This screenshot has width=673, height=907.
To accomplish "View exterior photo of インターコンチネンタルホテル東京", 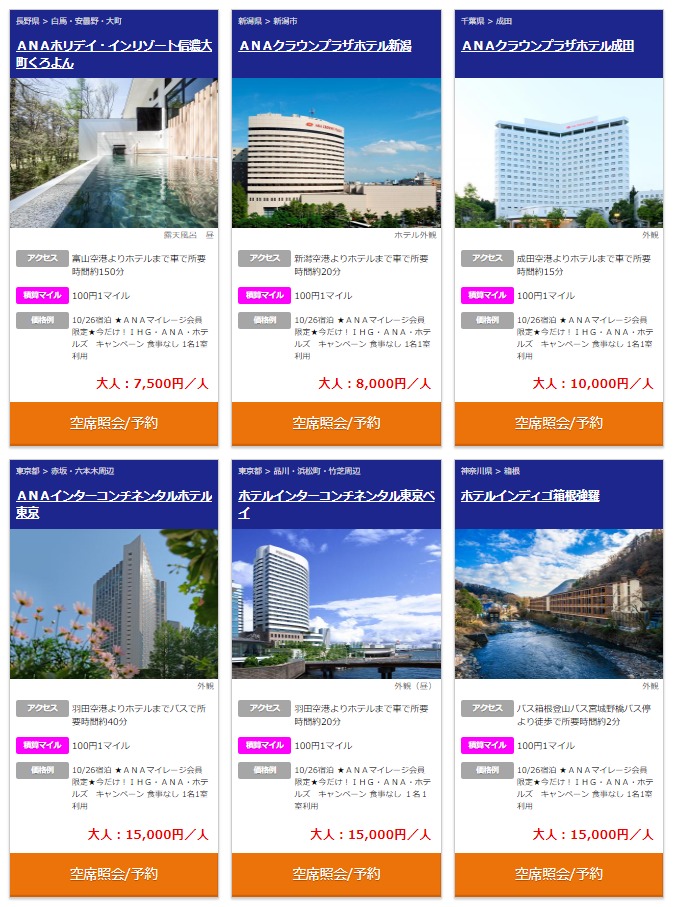I will coord(113,604).
